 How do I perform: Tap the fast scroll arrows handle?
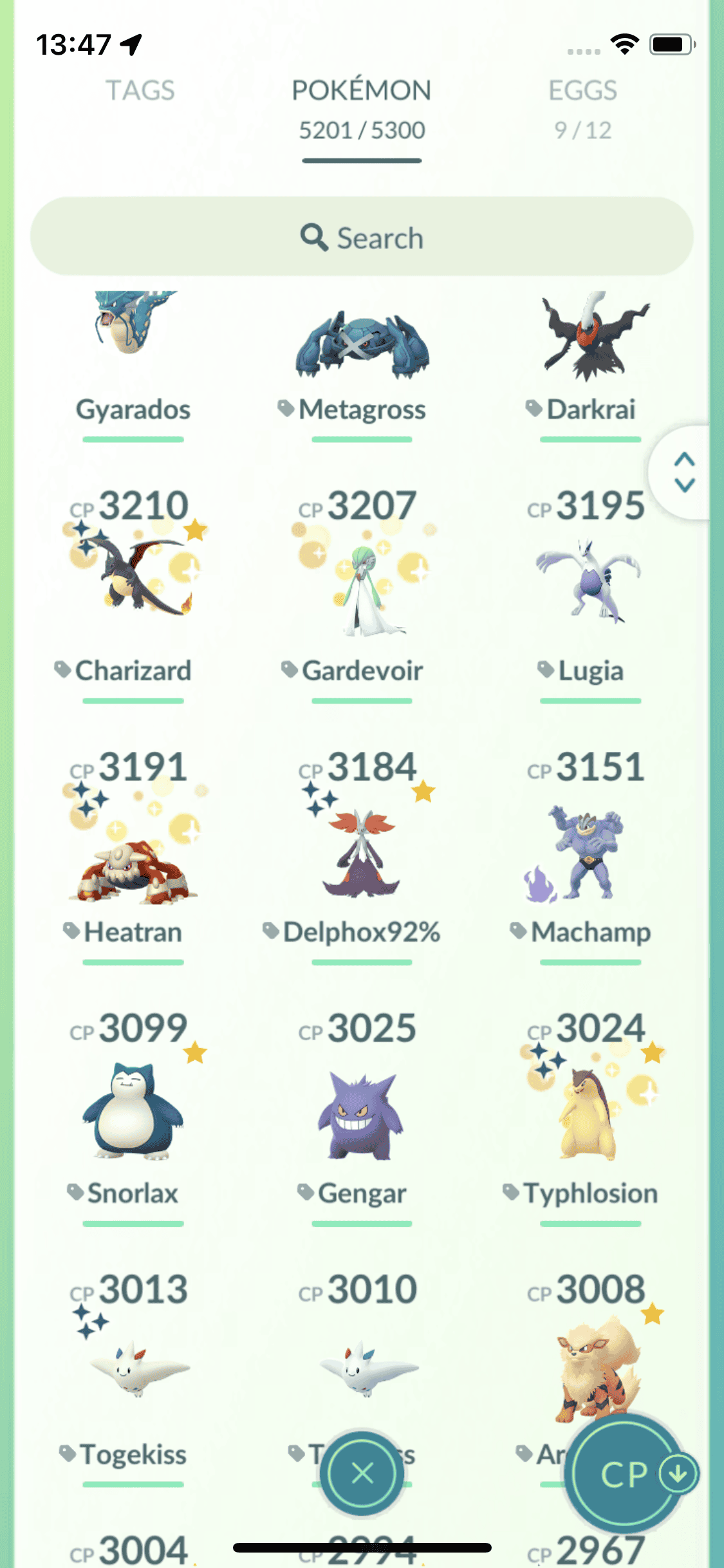(x=683, y=472)
